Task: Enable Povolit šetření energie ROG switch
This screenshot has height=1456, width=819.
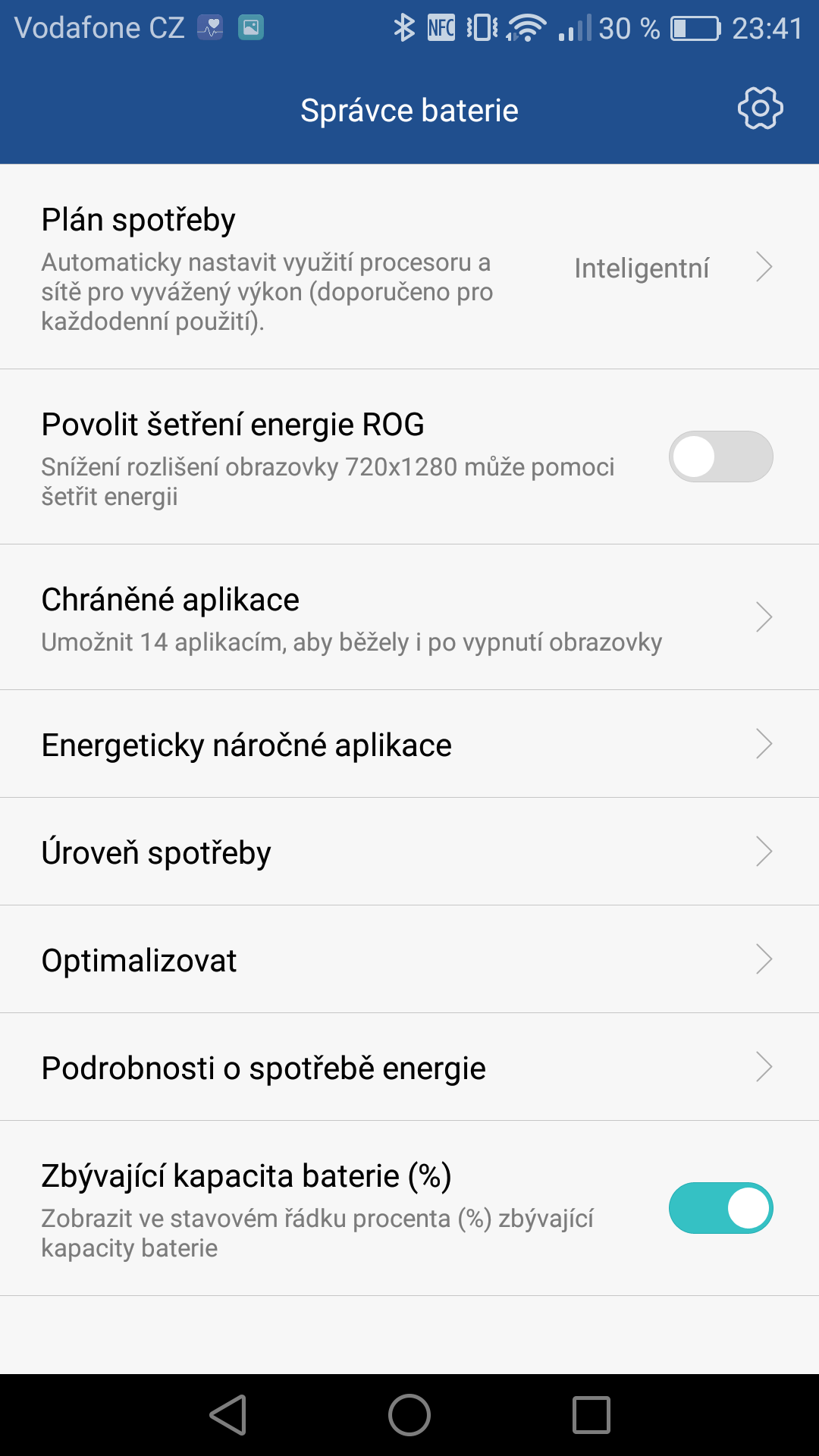Action: 720,457
